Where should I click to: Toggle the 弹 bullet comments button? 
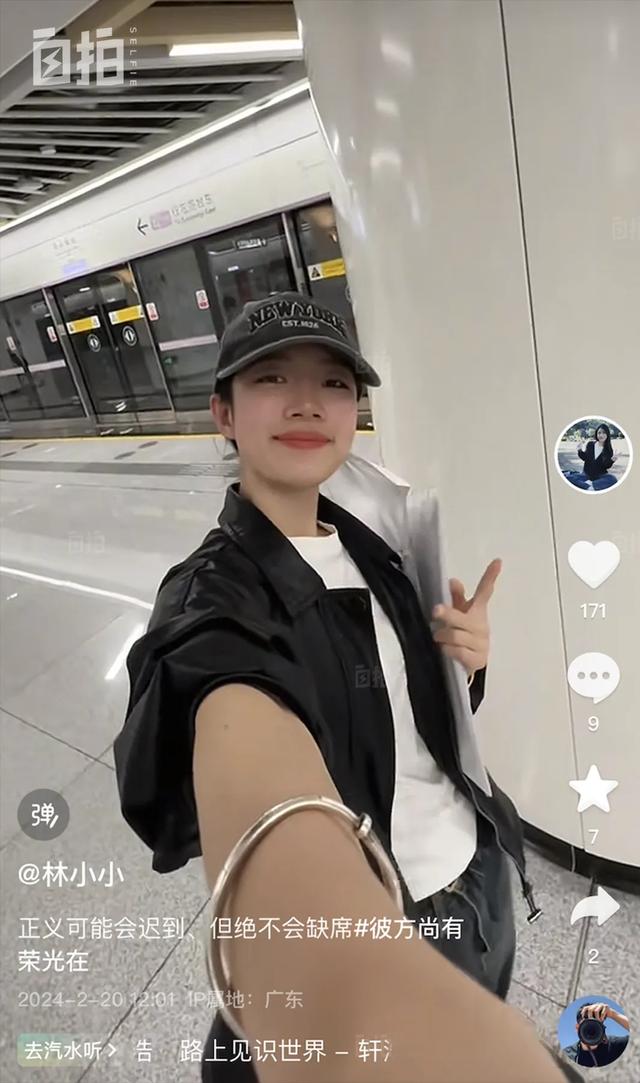[x=43, y=814]
